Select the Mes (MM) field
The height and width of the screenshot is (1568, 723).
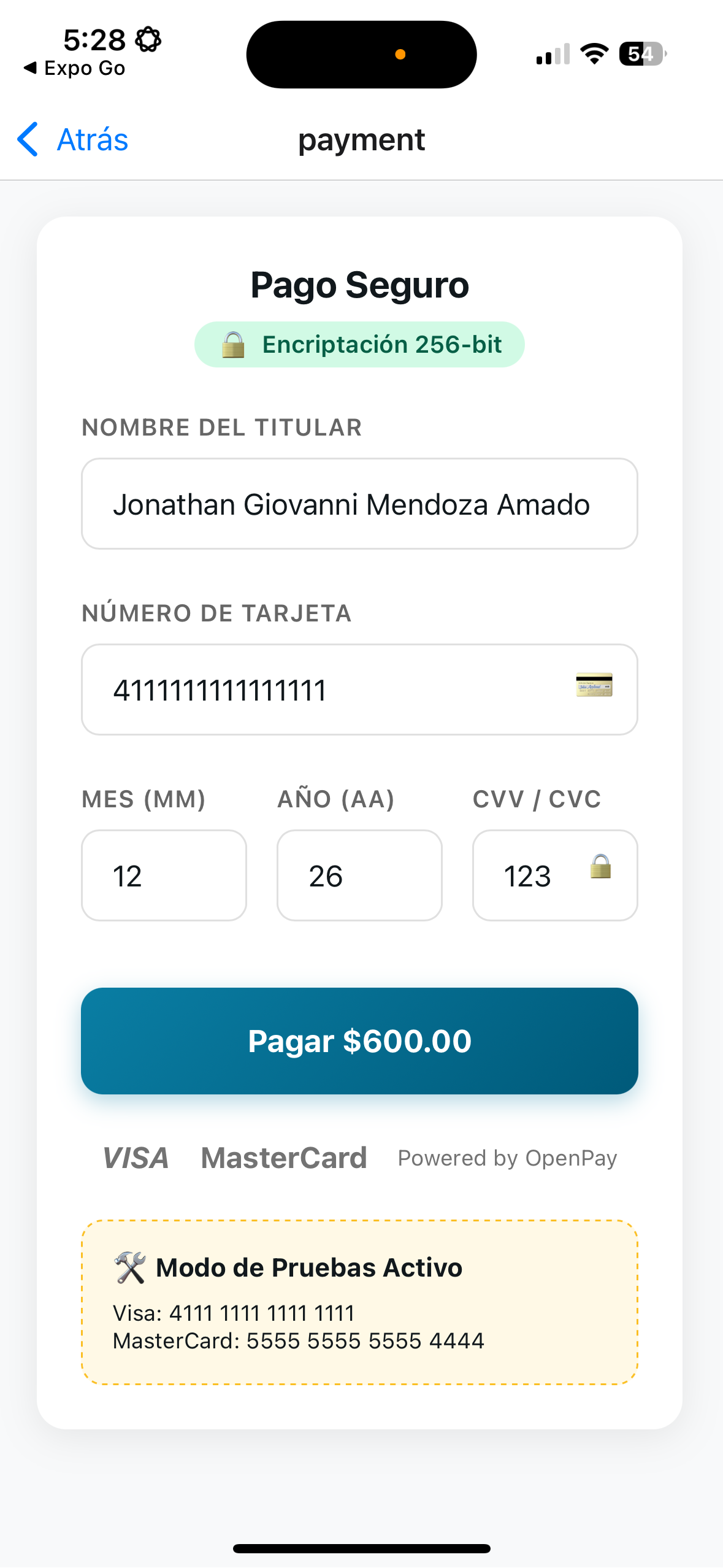click(164, 875)
